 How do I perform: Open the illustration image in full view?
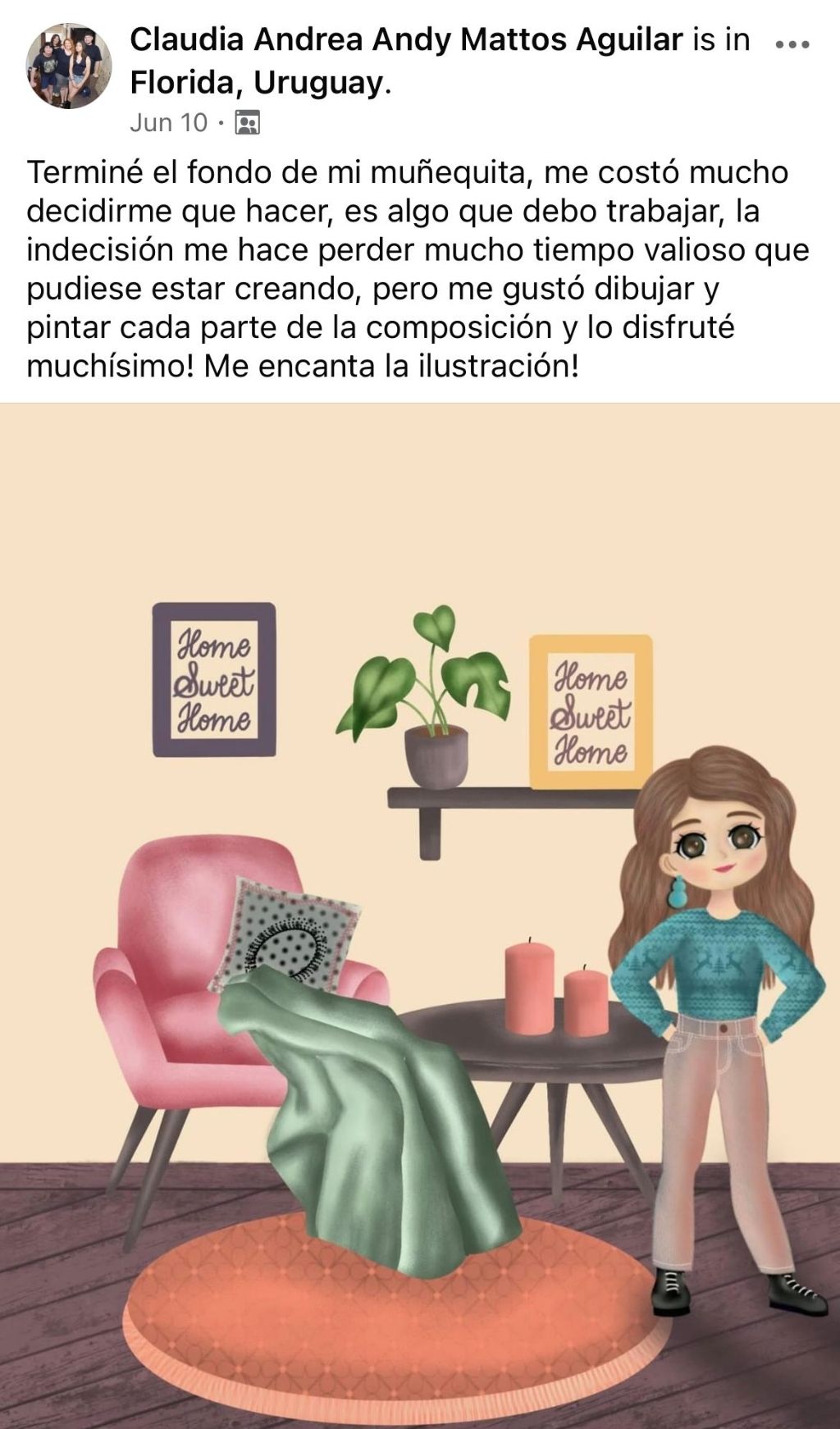click(420, 915)
